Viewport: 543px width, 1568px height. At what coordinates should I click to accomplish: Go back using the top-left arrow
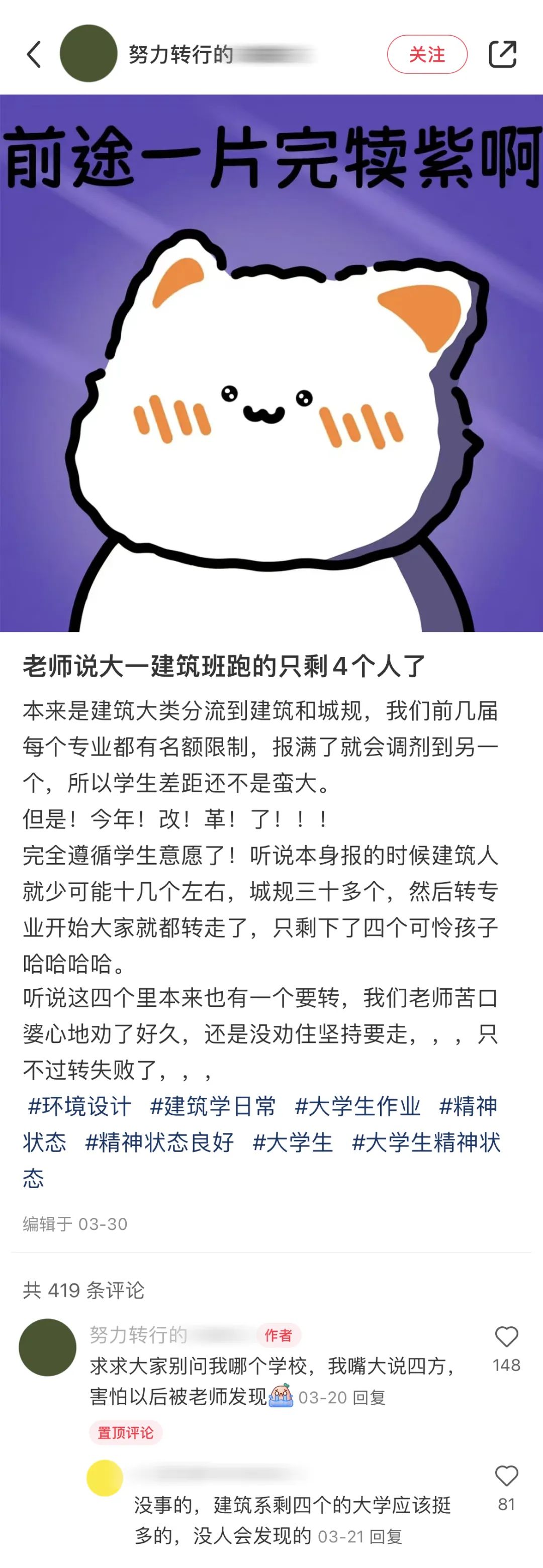pyautogui.click(x=34, y=54)
